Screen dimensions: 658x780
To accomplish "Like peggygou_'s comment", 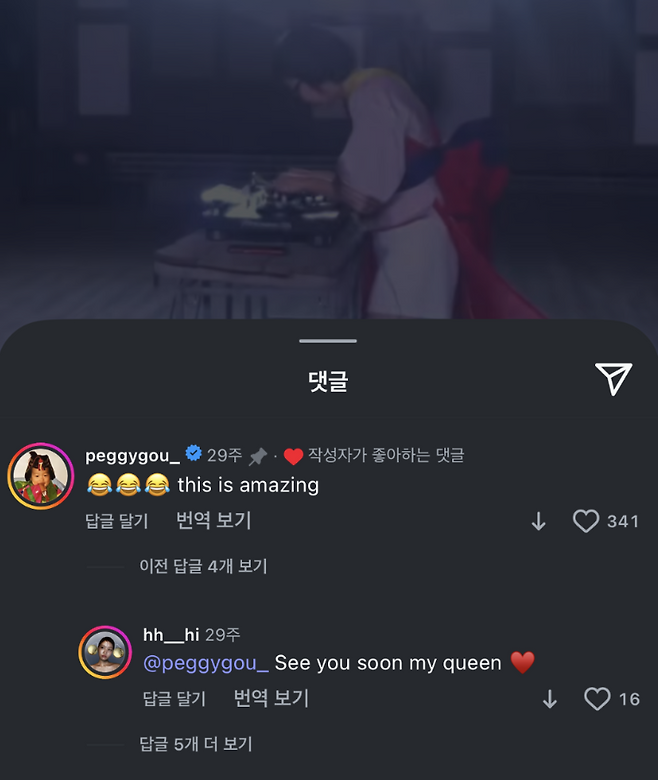I will point(586,521).
